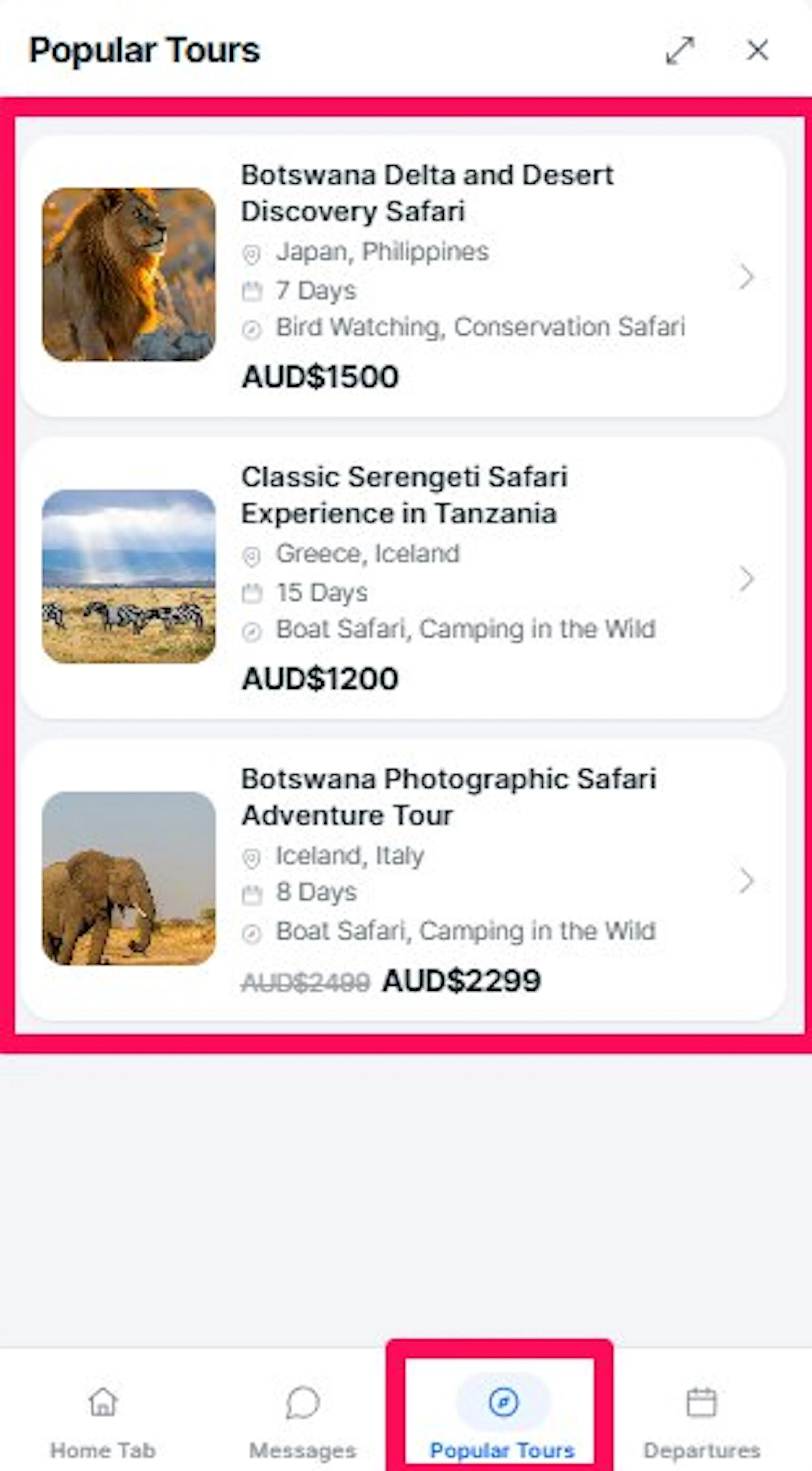This screenshot has width=812, height=1471.
Task: Close the Popular Tours panel
Action: click(x=757, y=50)
